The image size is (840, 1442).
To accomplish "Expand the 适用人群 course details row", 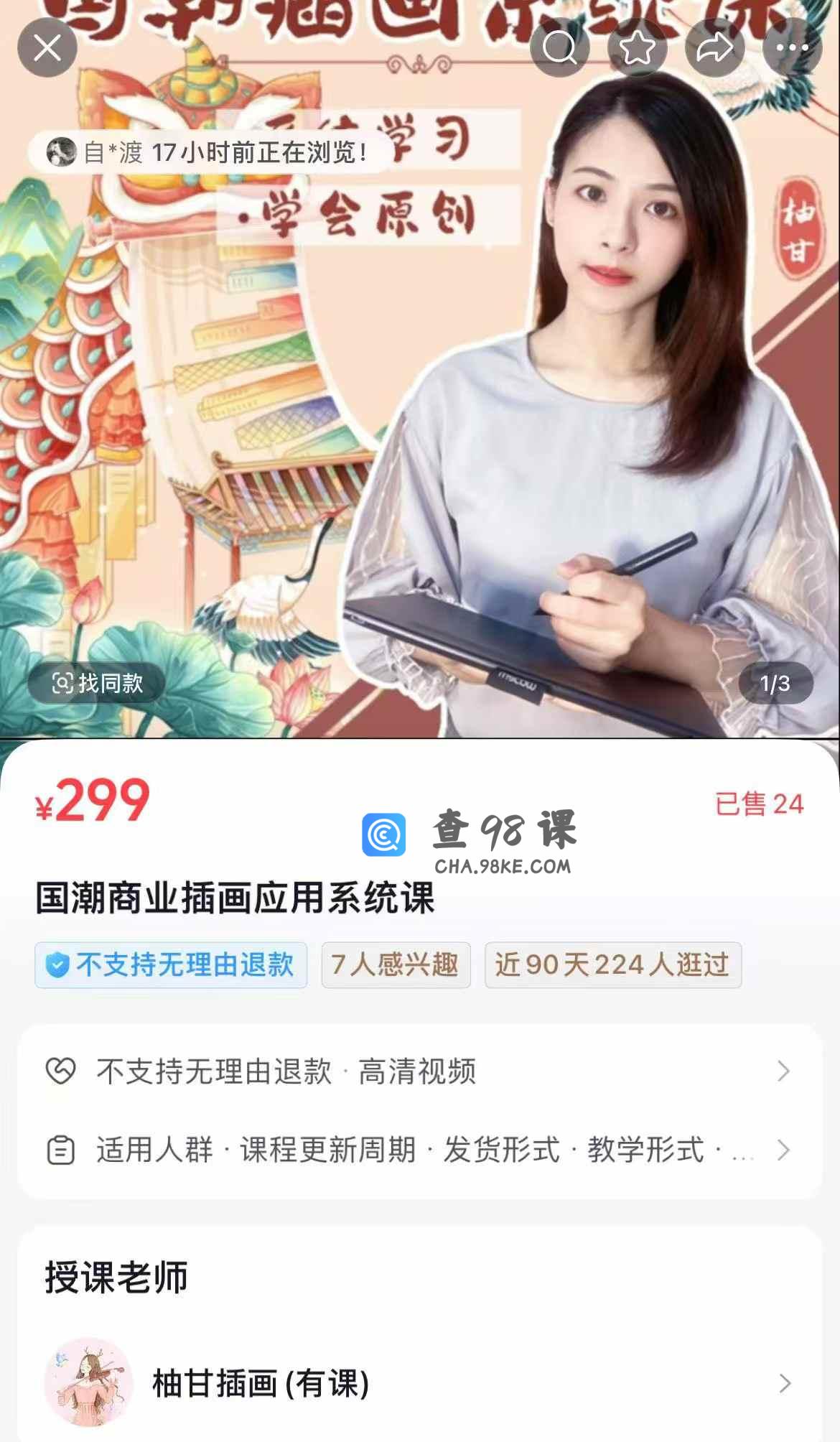I will [x=419, y=1150].
